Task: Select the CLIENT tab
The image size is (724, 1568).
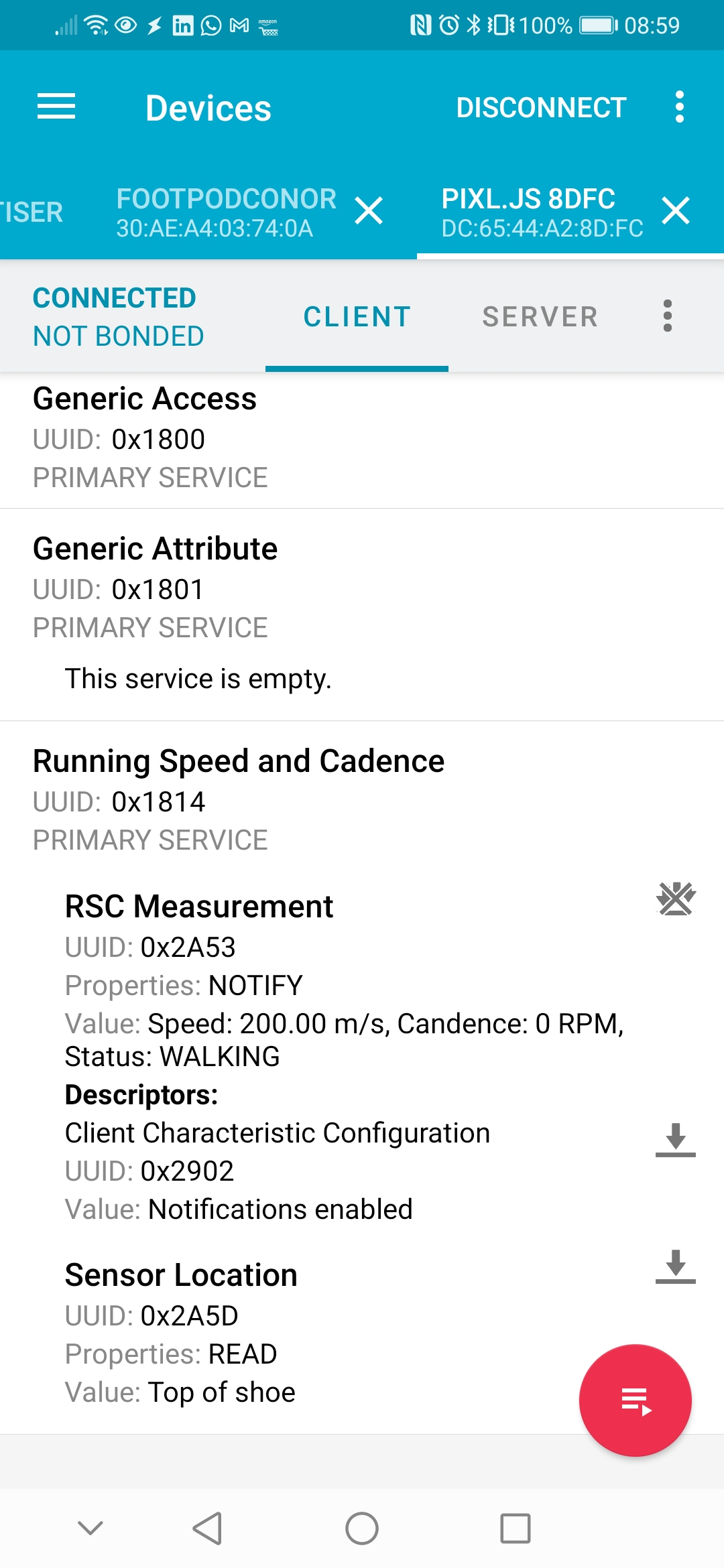Action: pos(357,316)
